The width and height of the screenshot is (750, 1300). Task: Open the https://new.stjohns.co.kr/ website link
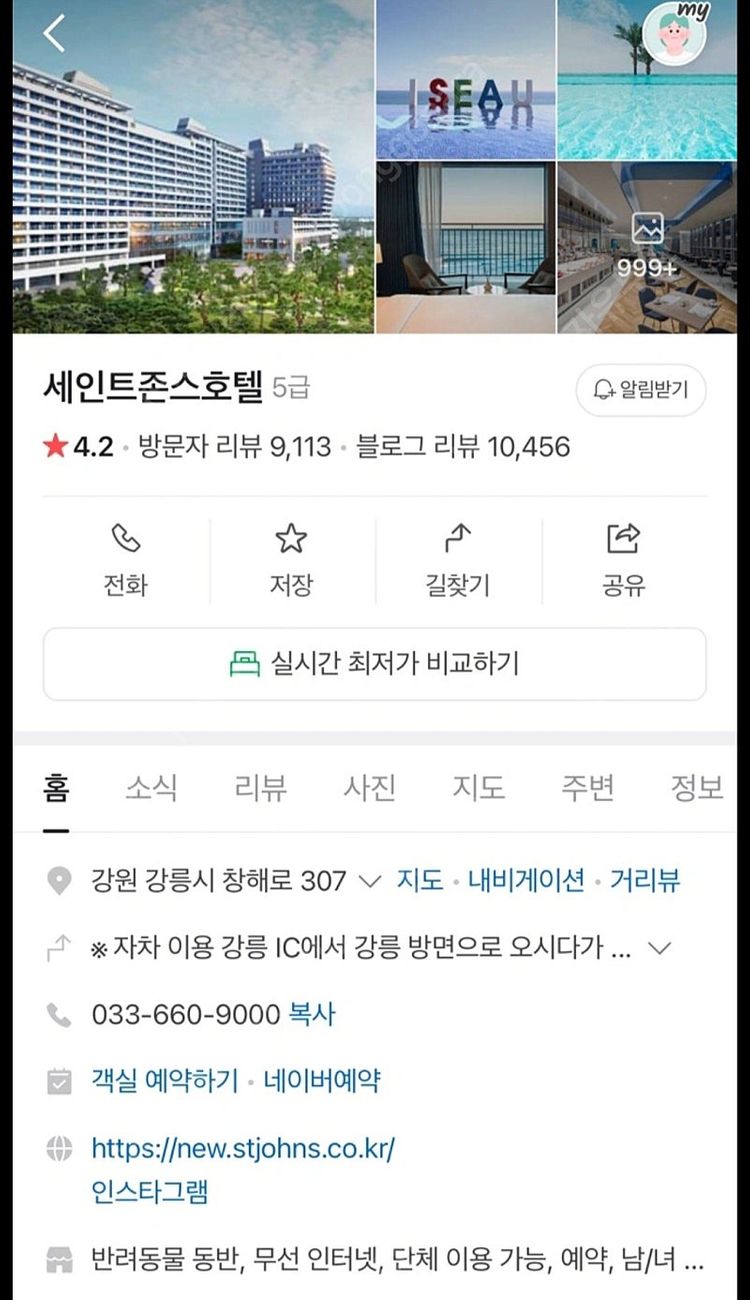click(x=243, y=1148)
